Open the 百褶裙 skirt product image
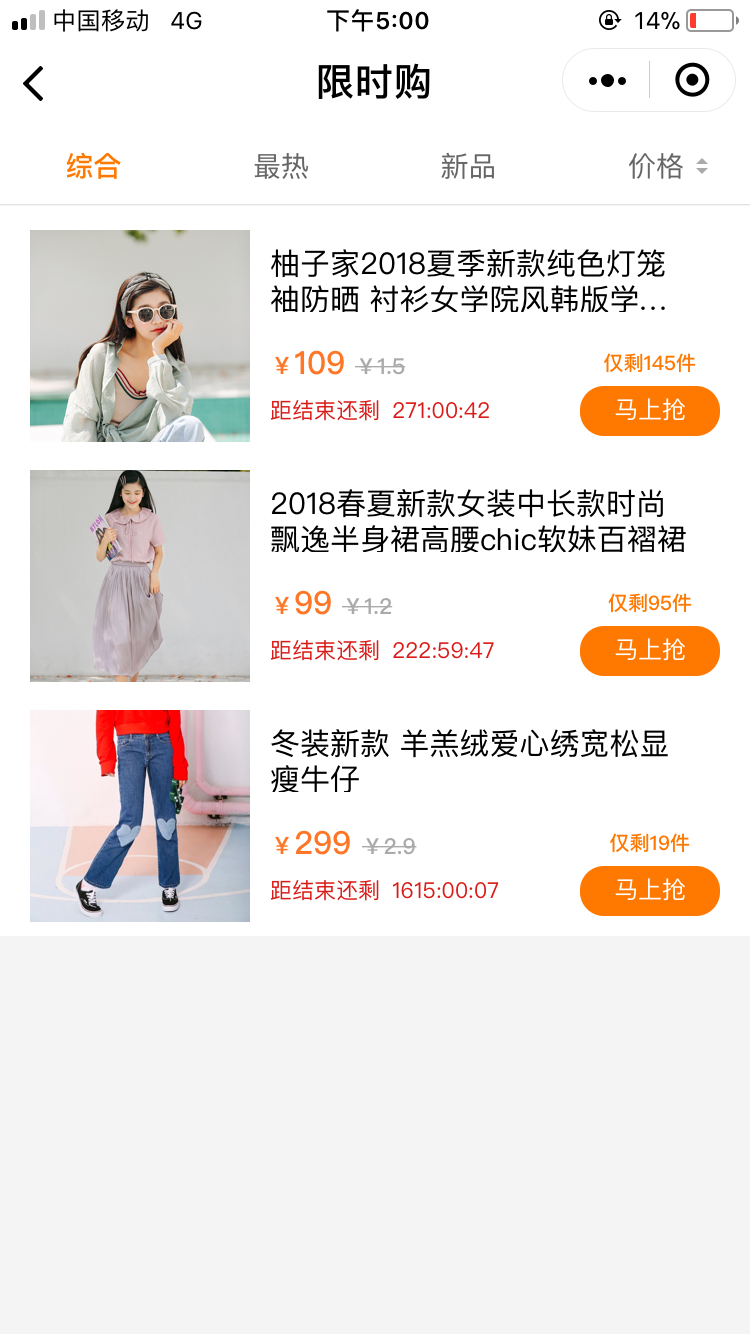Image resolution: width=750 pixels, height=1334 pixels. [140, 576]
